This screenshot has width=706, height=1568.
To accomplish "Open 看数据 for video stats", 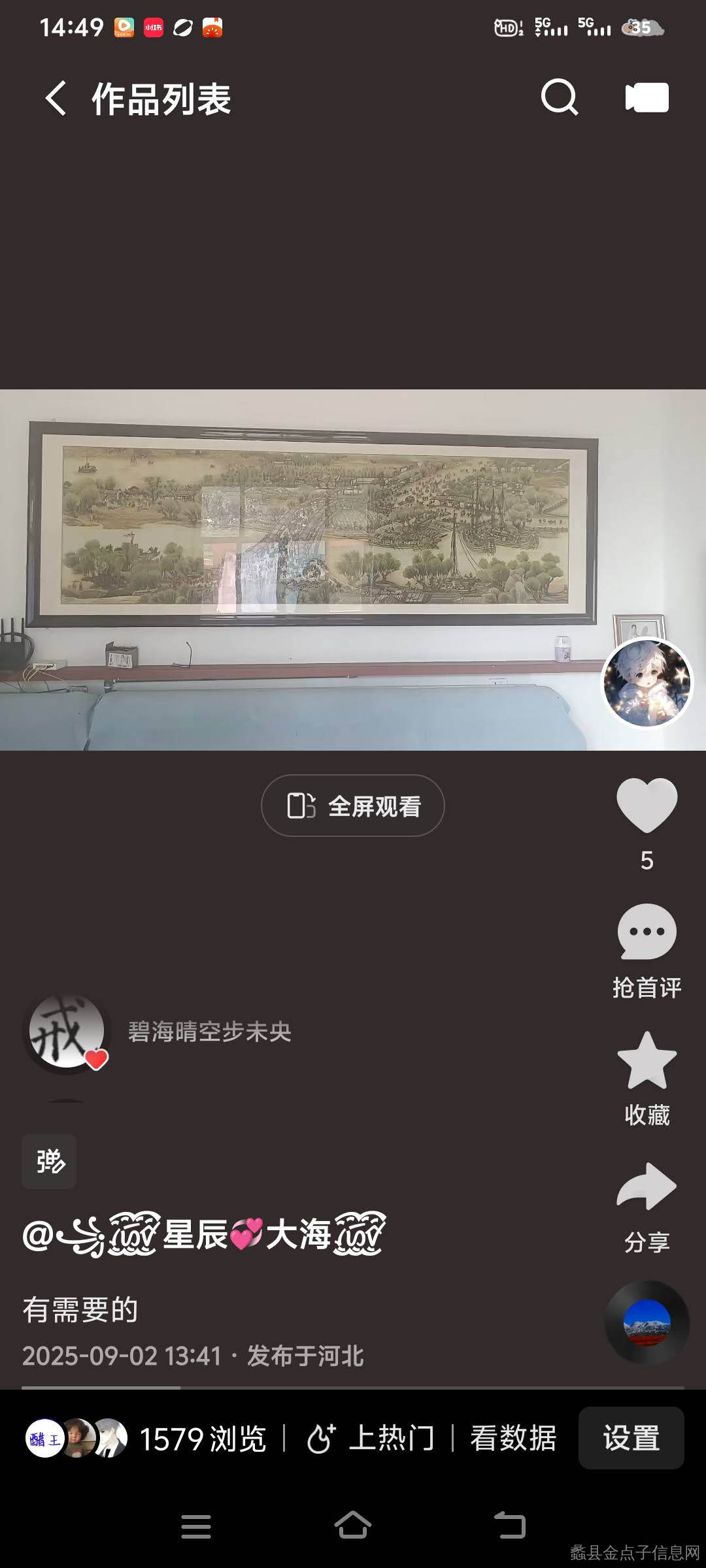I will coord(513,1439).
